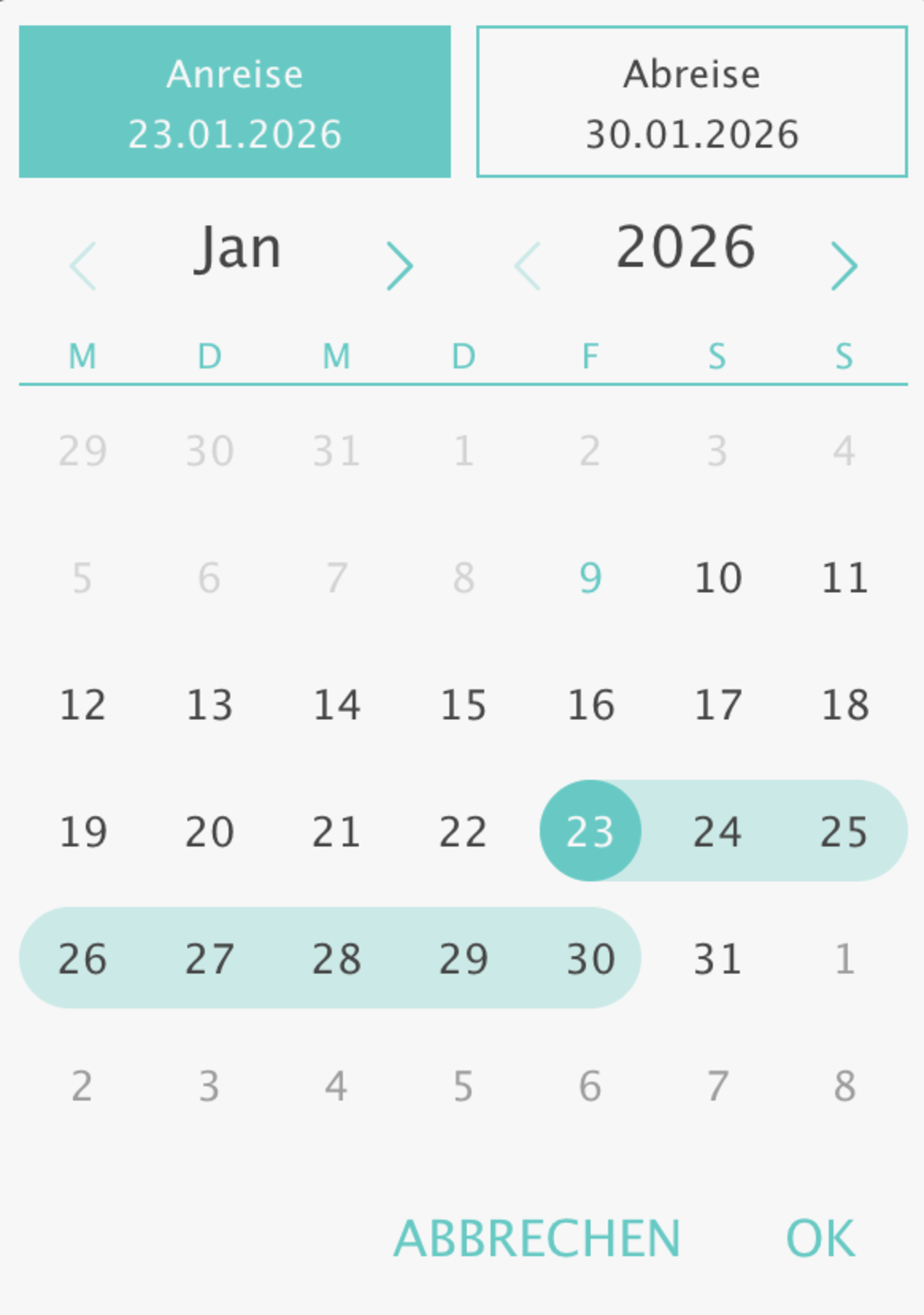This screenshot has width=924, height=1315.
Task: Select January 12 in the calendar
Action: 83,705
